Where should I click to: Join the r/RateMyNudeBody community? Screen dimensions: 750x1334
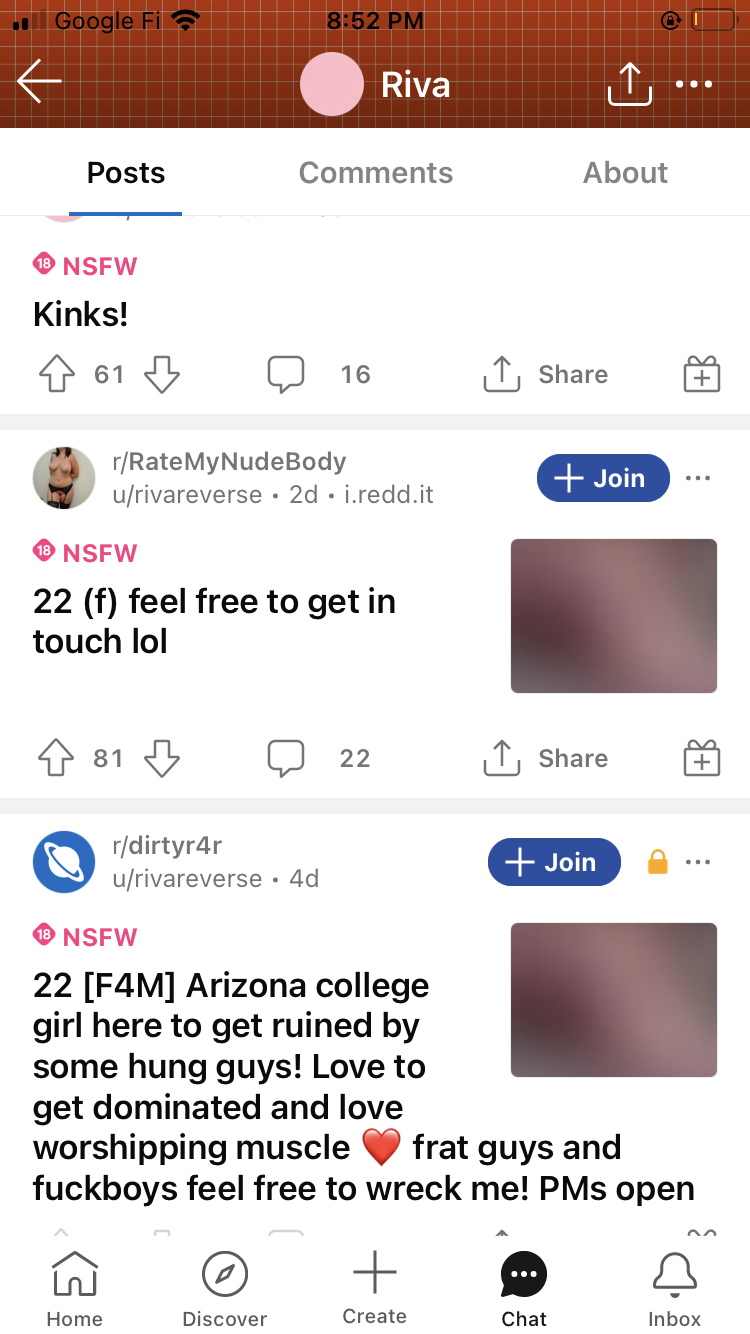click(x=603, y=478)
